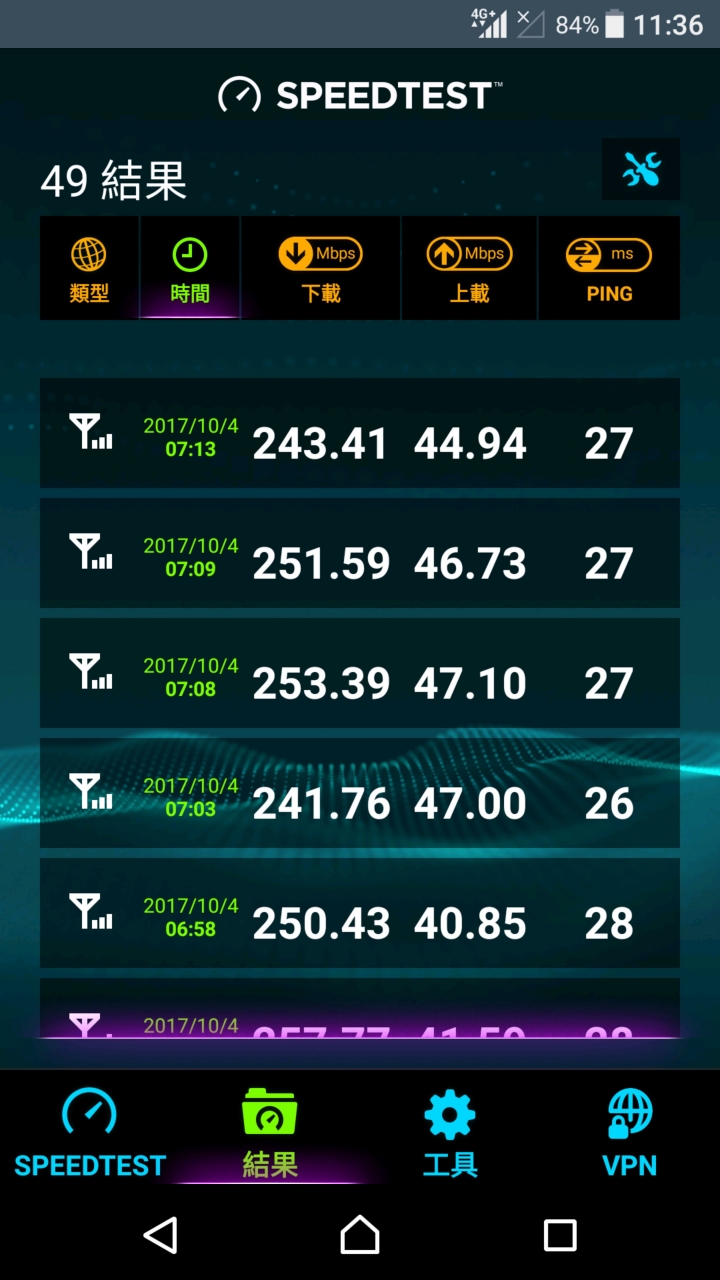Go to the 工具 settings tab
This screenshot has width=720, height=1280.
[x=450, y=1131]
